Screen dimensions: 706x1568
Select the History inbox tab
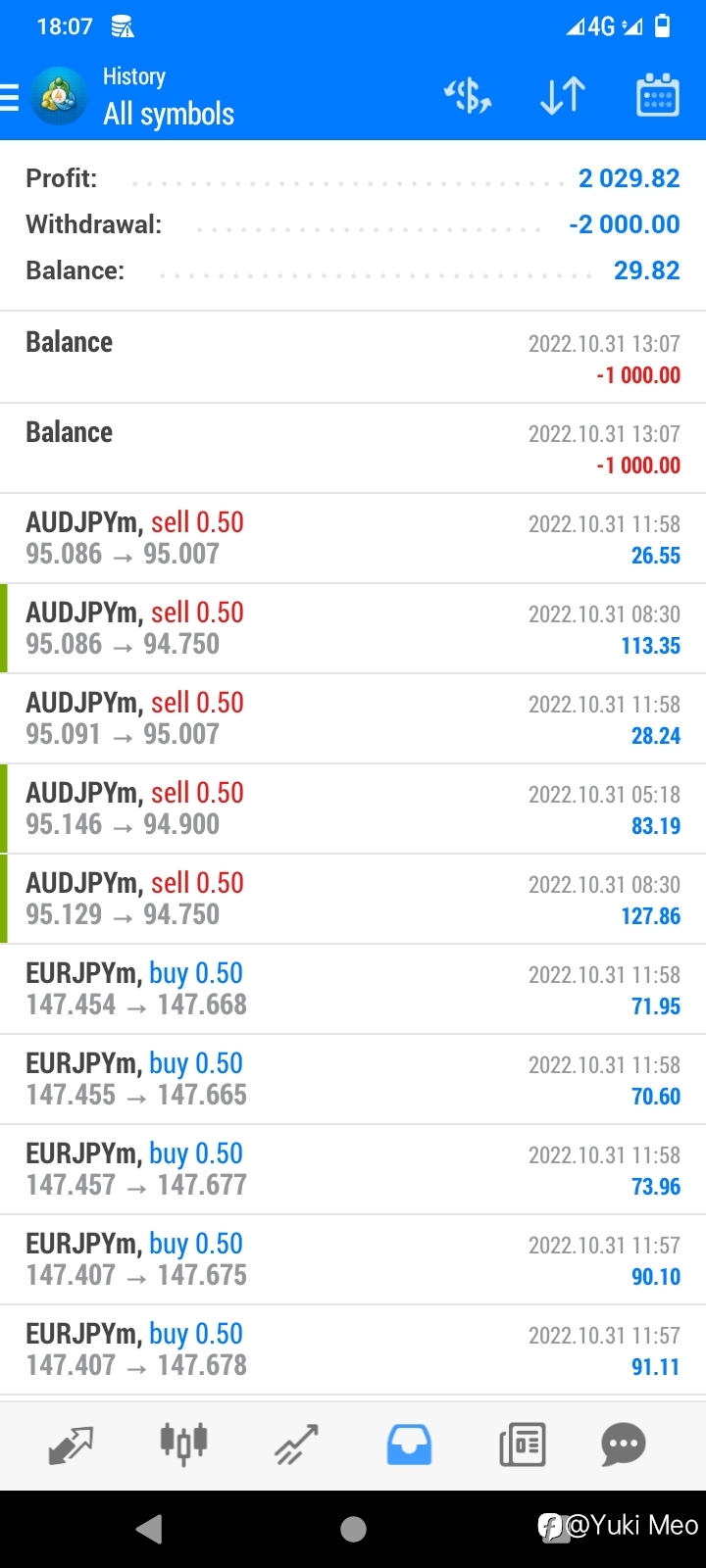click(x=409, y=1445)
